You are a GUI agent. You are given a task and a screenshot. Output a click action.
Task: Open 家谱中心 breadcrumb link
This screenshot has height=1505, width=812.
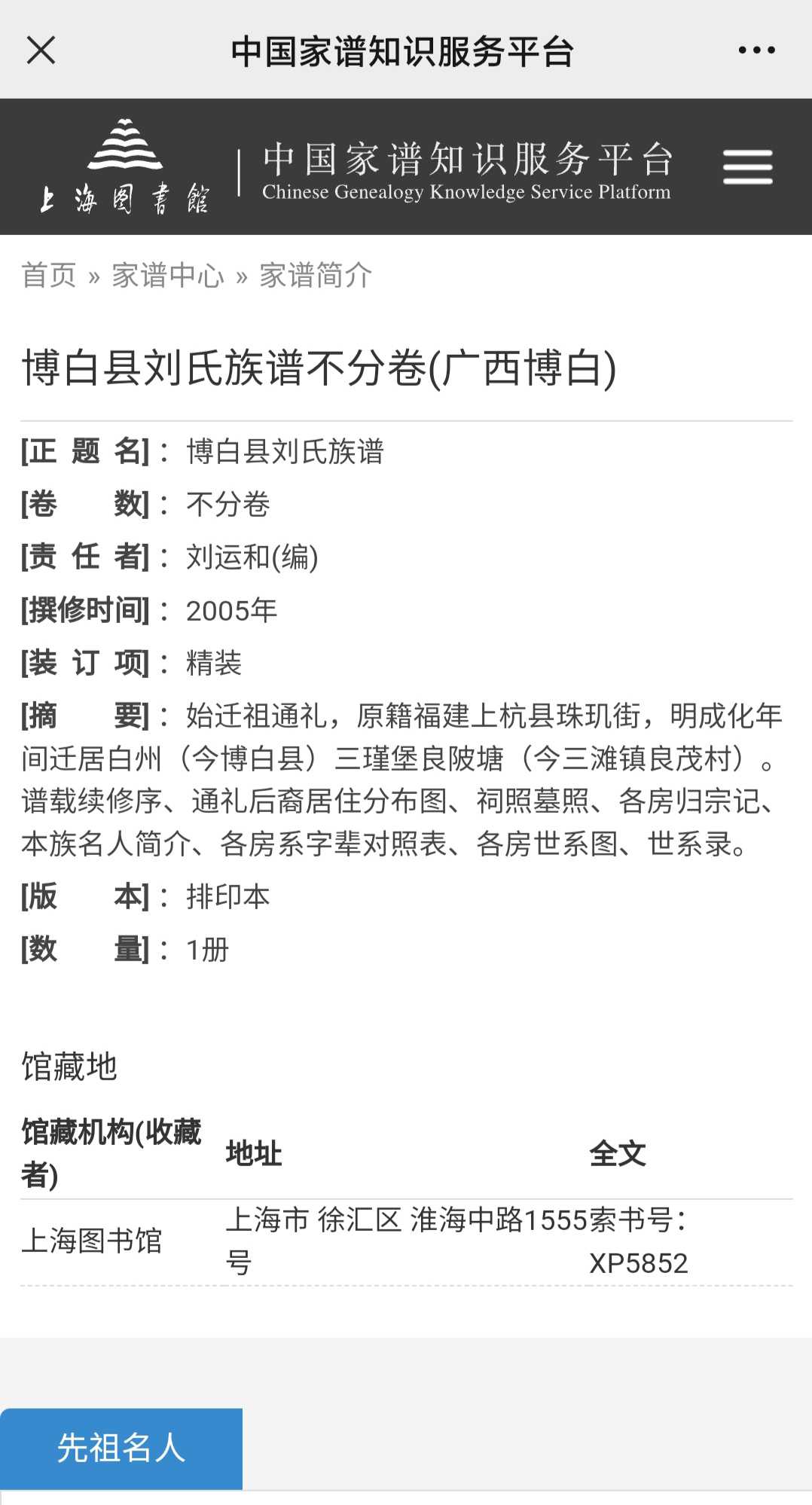(x=168, y=275)
